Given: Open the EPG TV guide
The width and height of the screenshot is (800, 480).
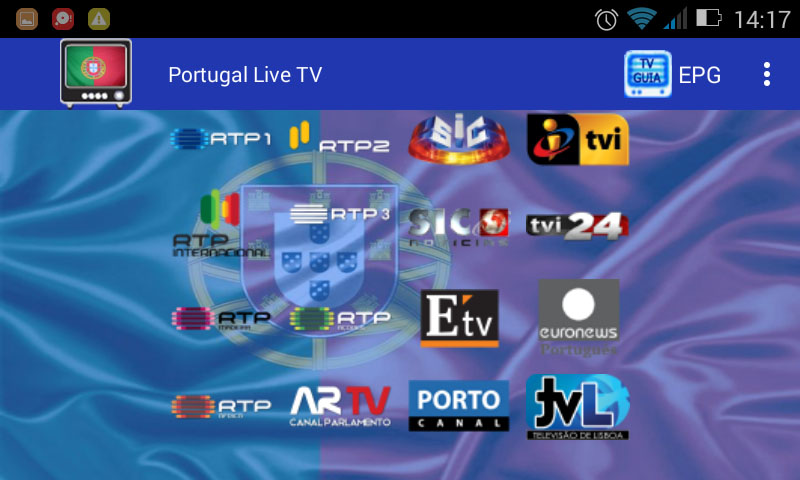Looking at the screenshot, I should pos(672,75).
